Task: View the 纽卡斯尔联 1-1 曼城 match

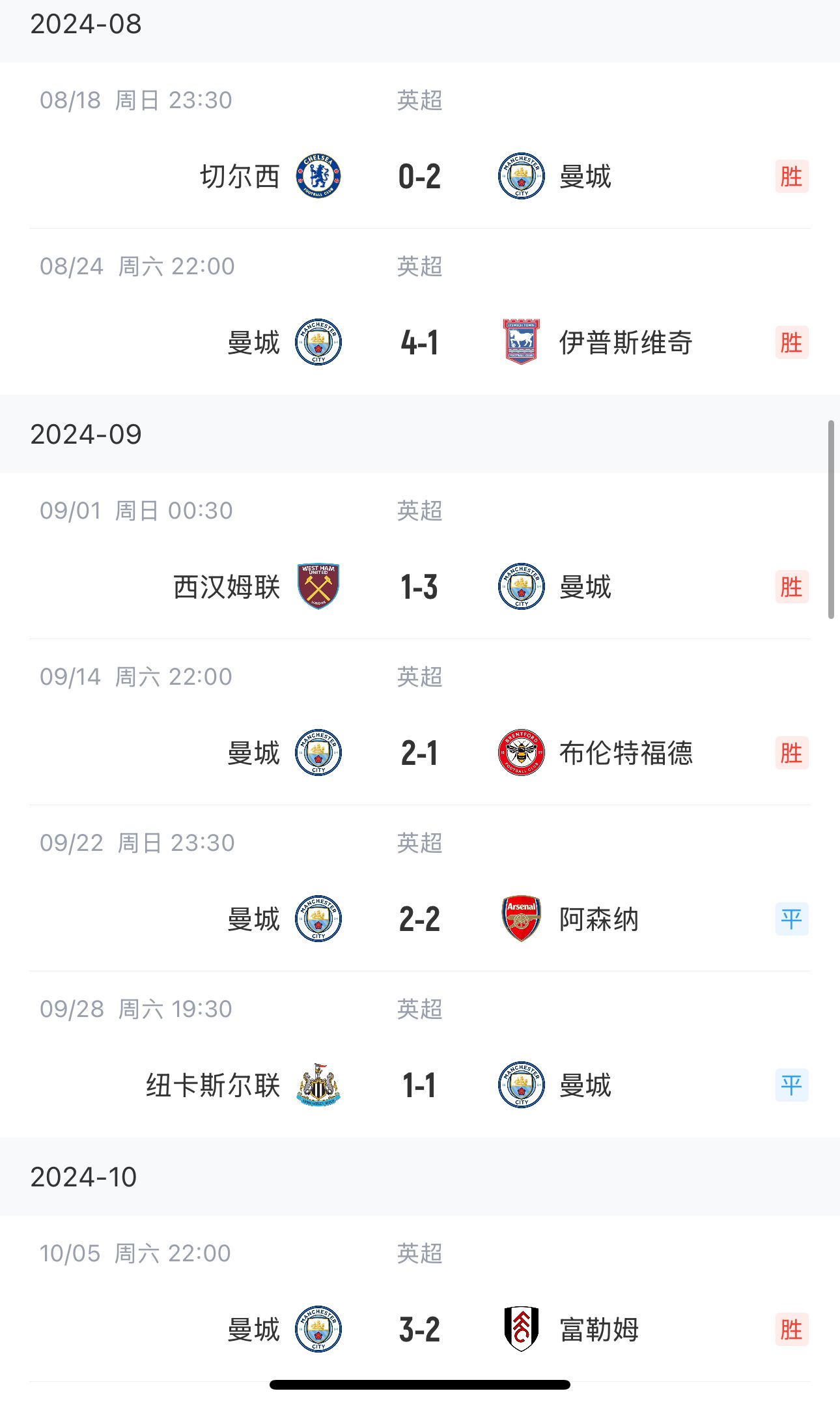Action: [x=419, y=1085]
